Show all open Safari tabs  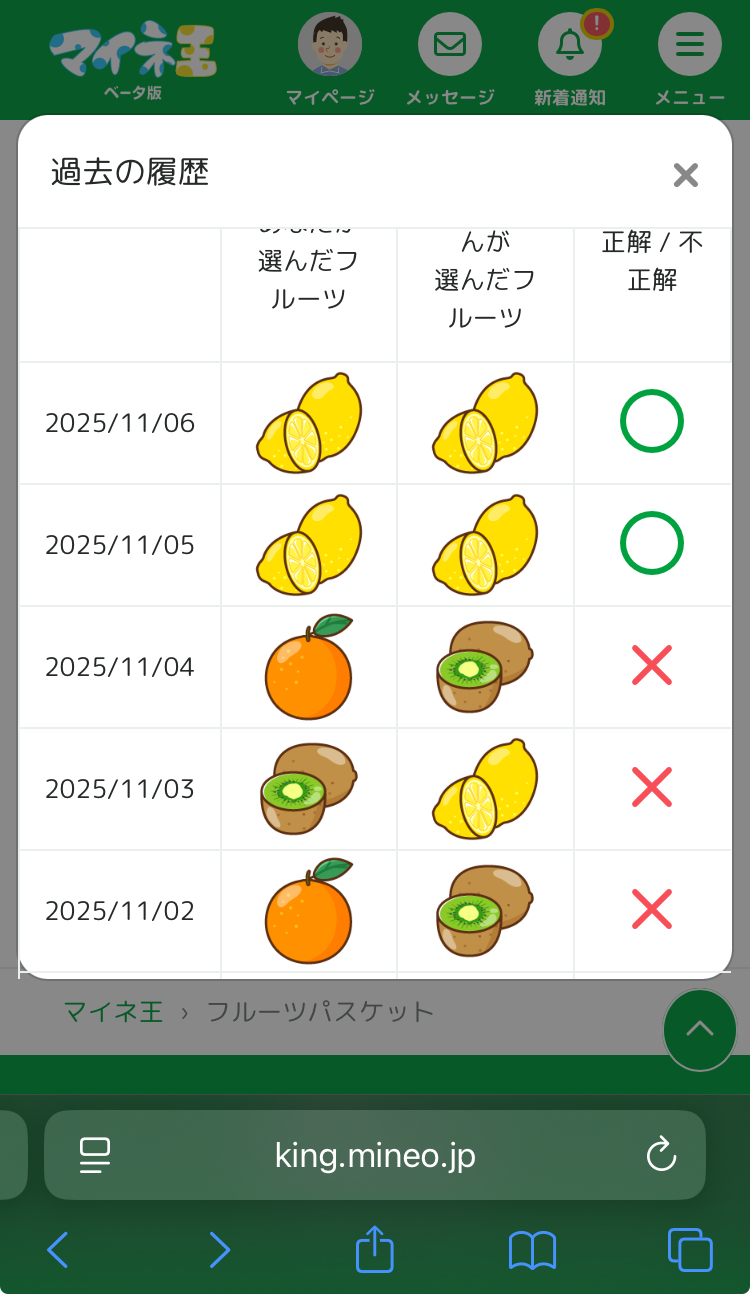tap(690, 1250)
